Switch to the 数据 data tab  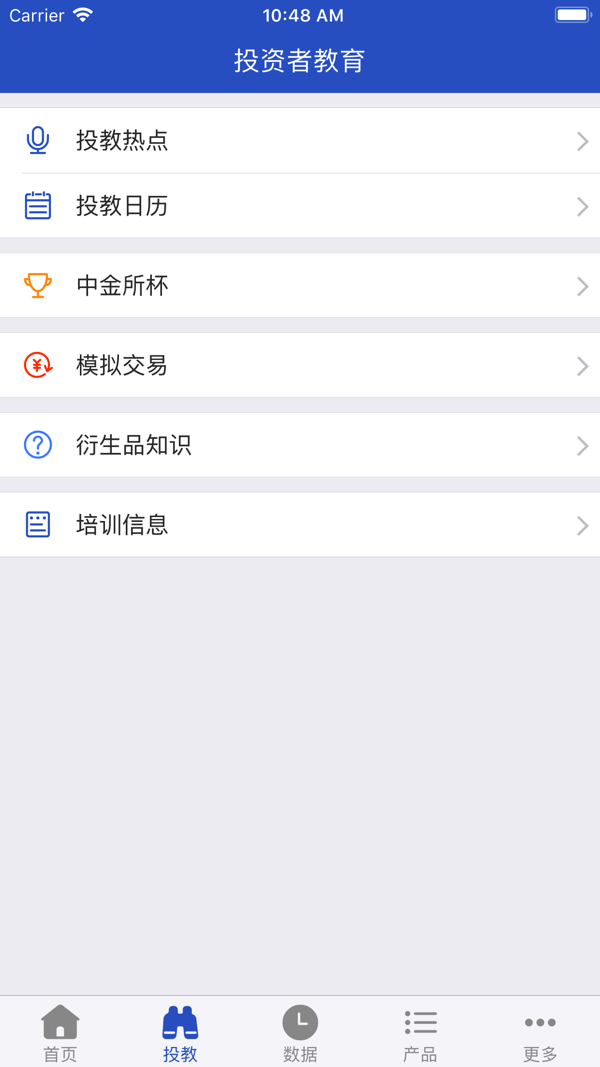pos(300,1032)
